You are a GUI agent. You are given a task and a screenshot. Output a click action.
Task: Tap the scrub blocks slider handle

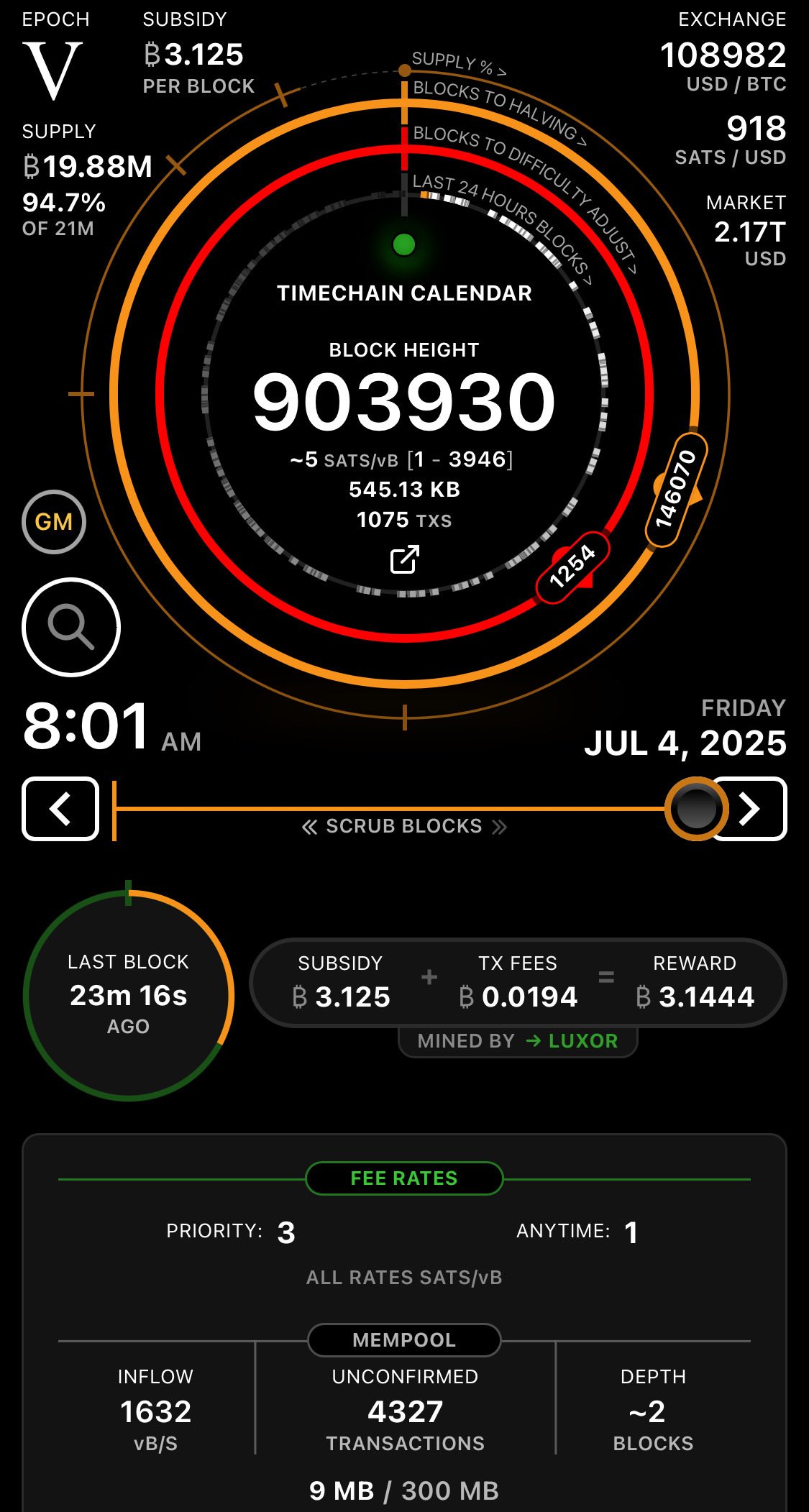point(696,809)
